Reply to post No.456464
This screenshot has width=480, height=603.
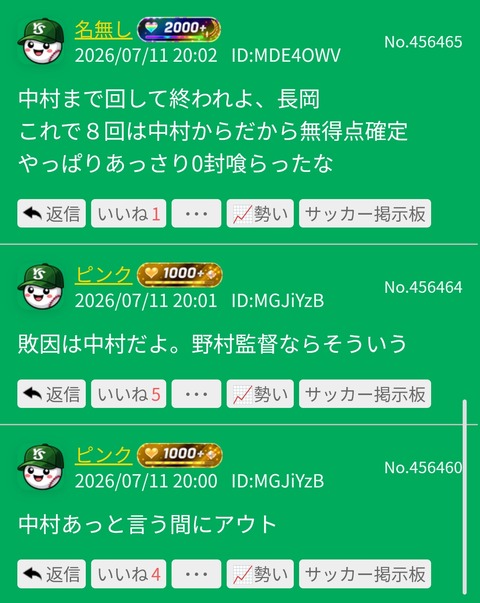(x=52, y=394)
